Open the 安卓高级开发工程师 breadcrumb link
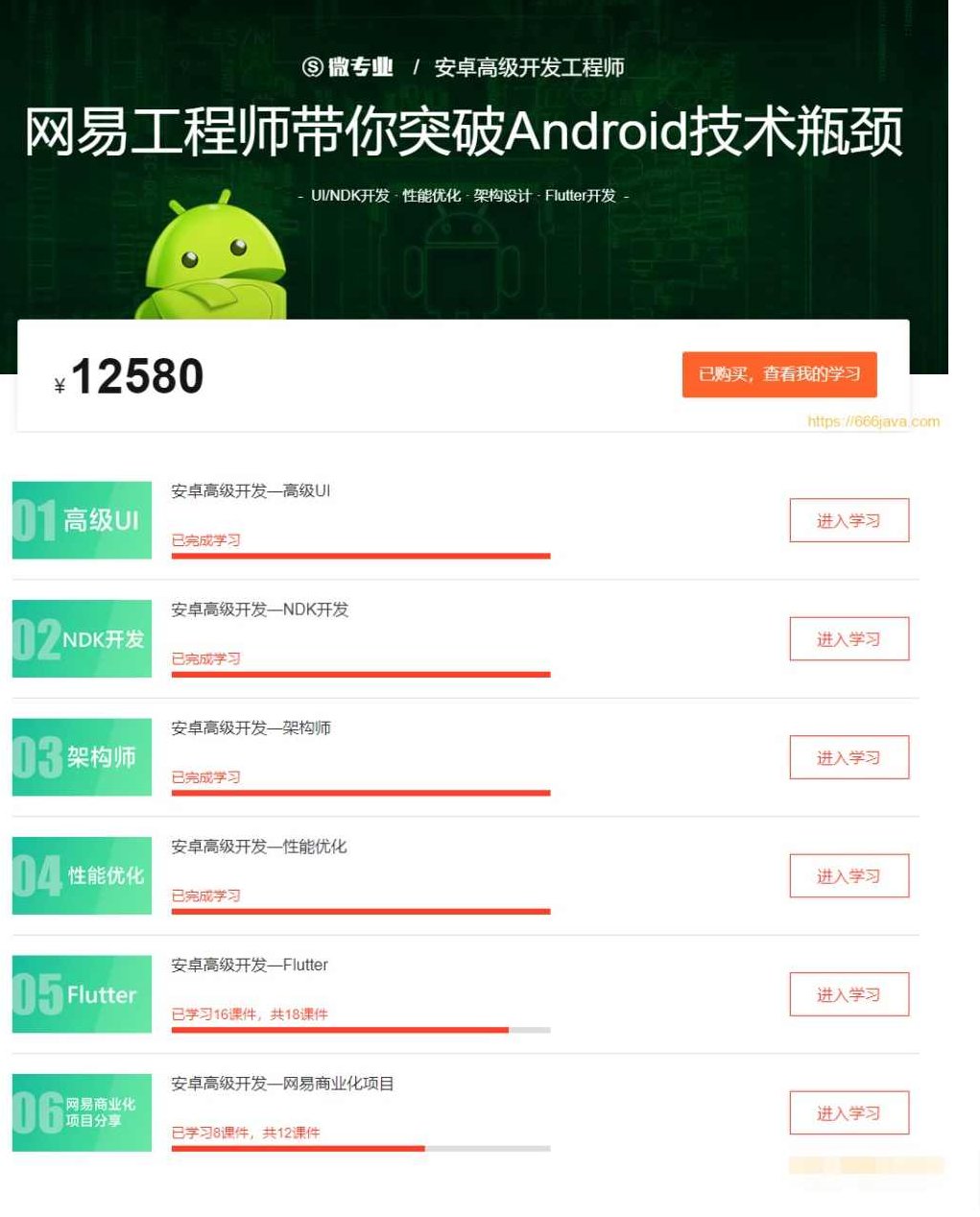 point(530,68)
